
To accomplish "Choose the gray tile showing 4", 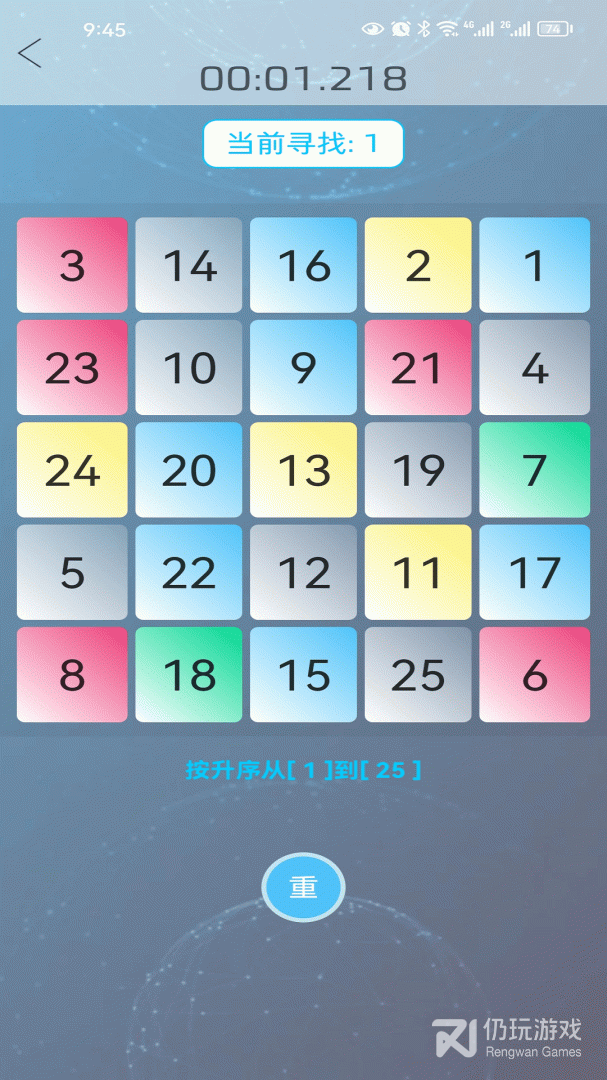I will click(x=534, y=367).
